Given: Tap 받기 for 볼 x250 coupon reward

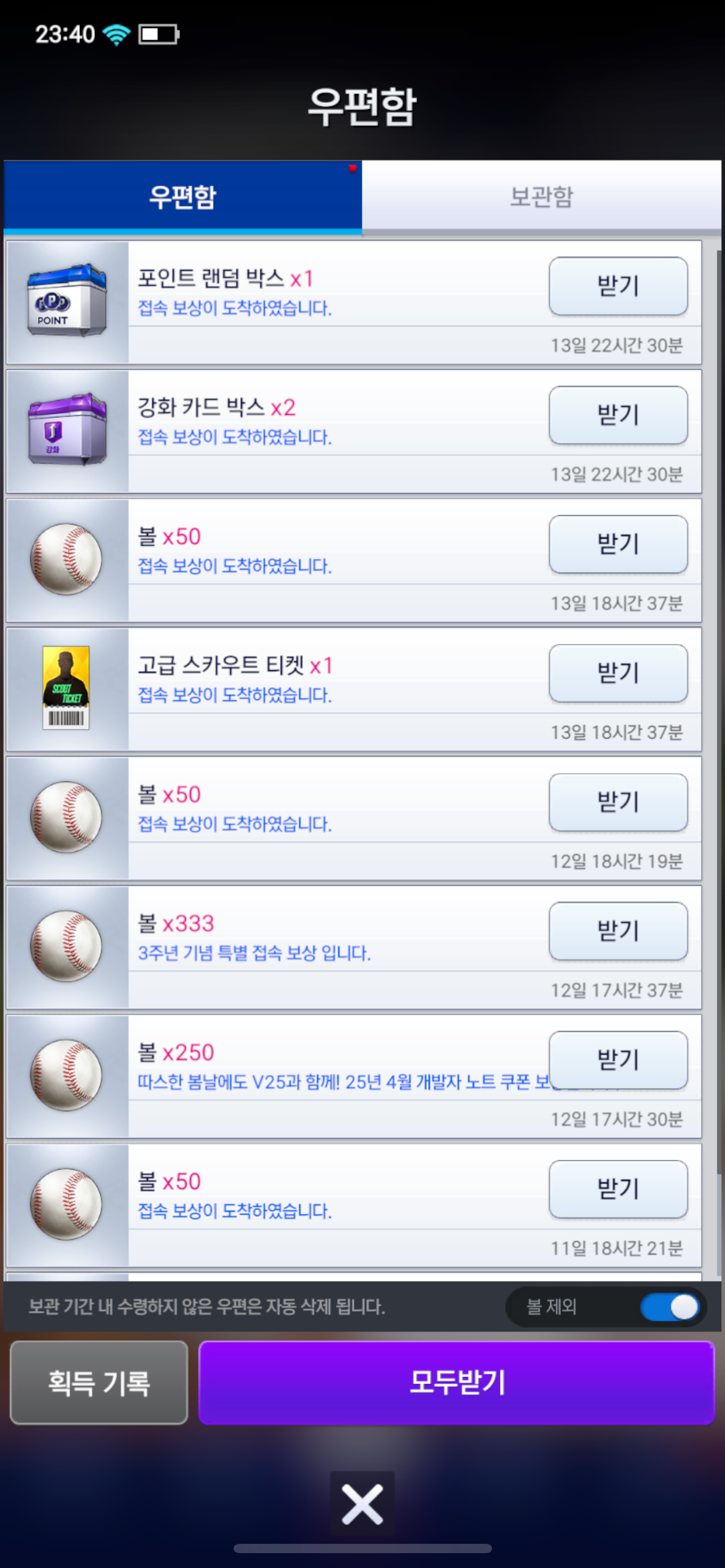Looking at the screenshot, I should point(618,1060).
